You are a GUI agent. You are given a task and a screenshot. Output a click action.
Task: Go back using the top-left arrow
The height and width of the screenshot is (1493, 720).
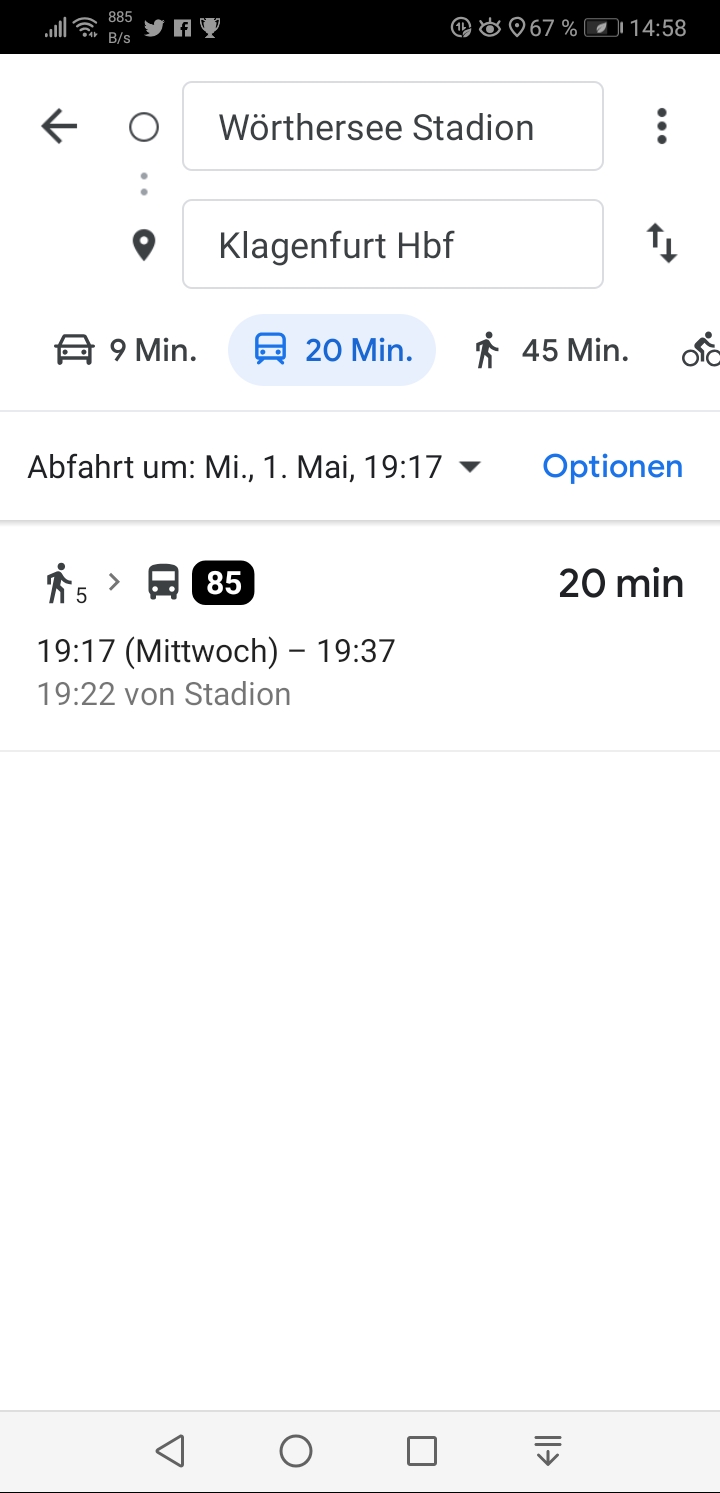click(x=59, y=127)
